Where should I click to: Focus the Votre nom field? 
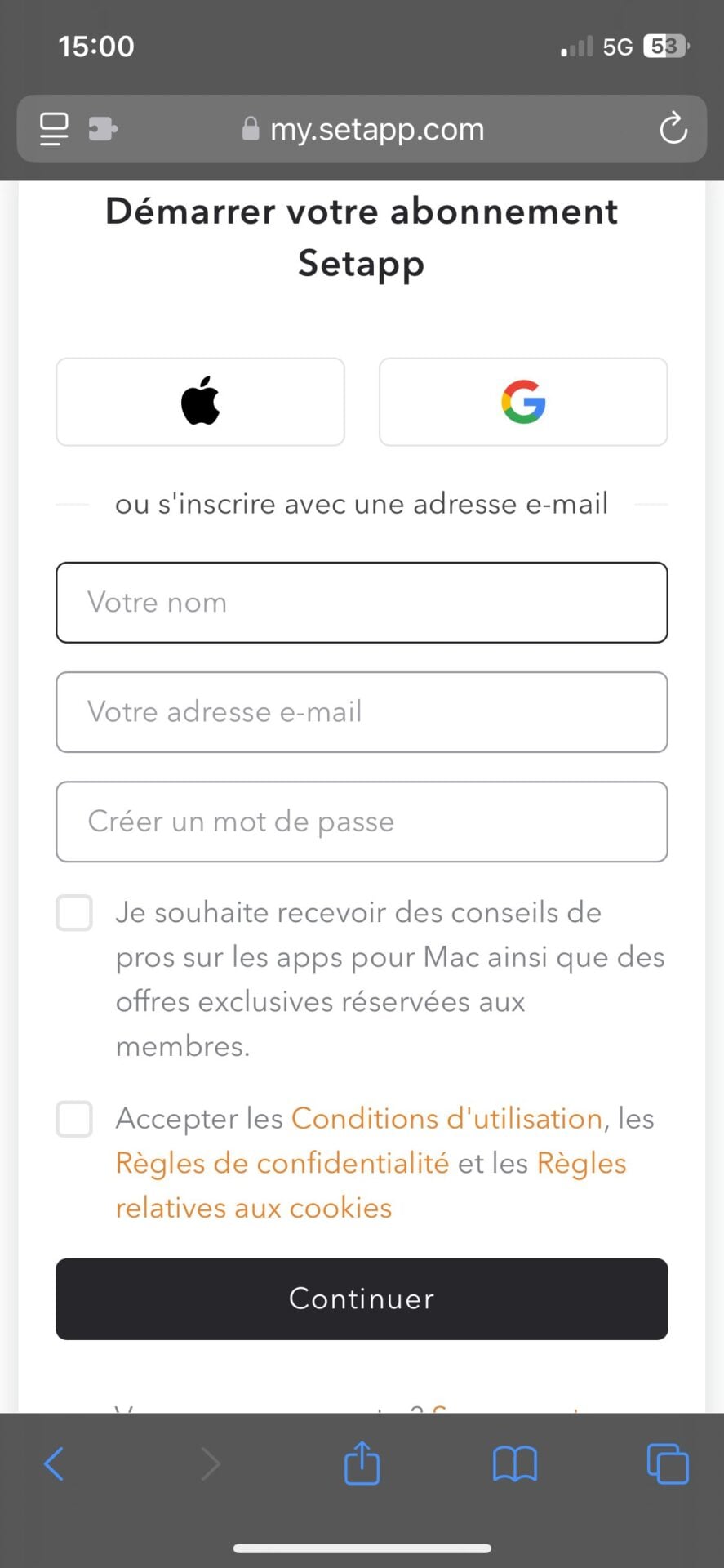point(362,603)
